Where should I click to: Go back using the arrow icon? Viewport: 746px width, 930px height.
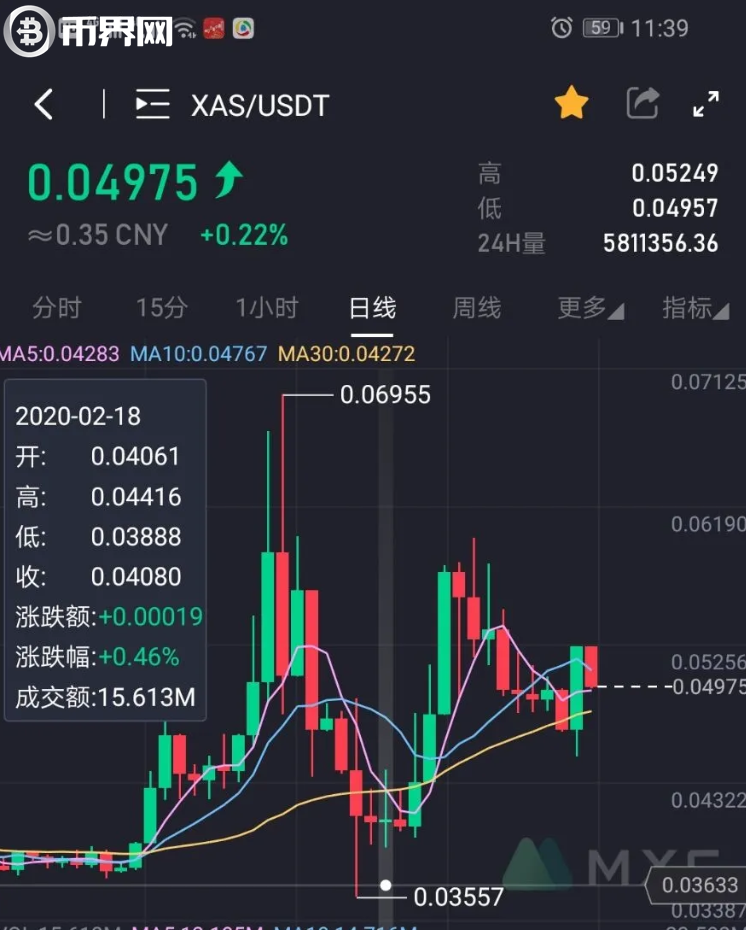pyautogui.click(x=44, y=104)
